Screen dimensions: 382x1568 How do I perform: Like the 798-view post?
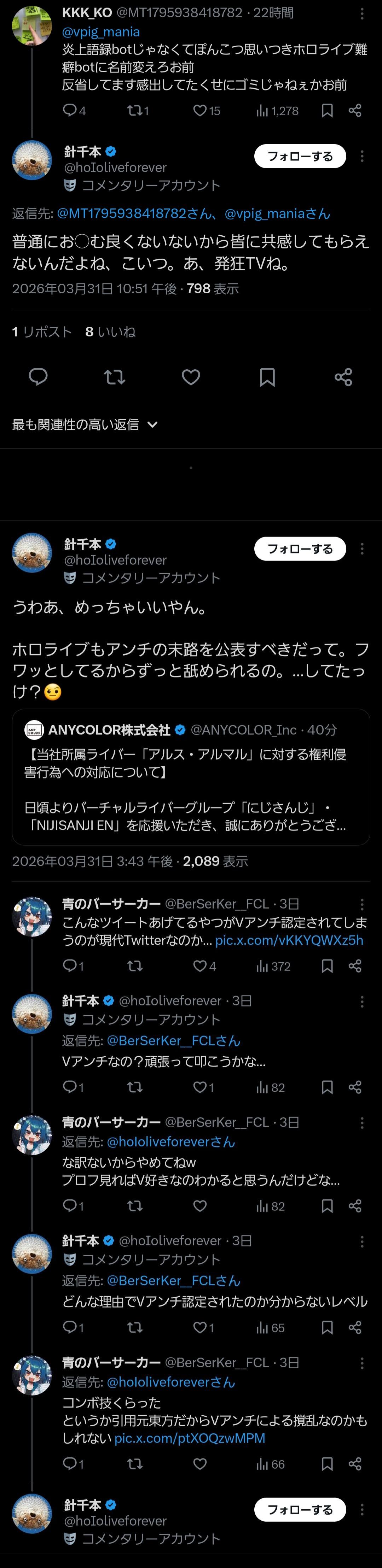(191, 377)
